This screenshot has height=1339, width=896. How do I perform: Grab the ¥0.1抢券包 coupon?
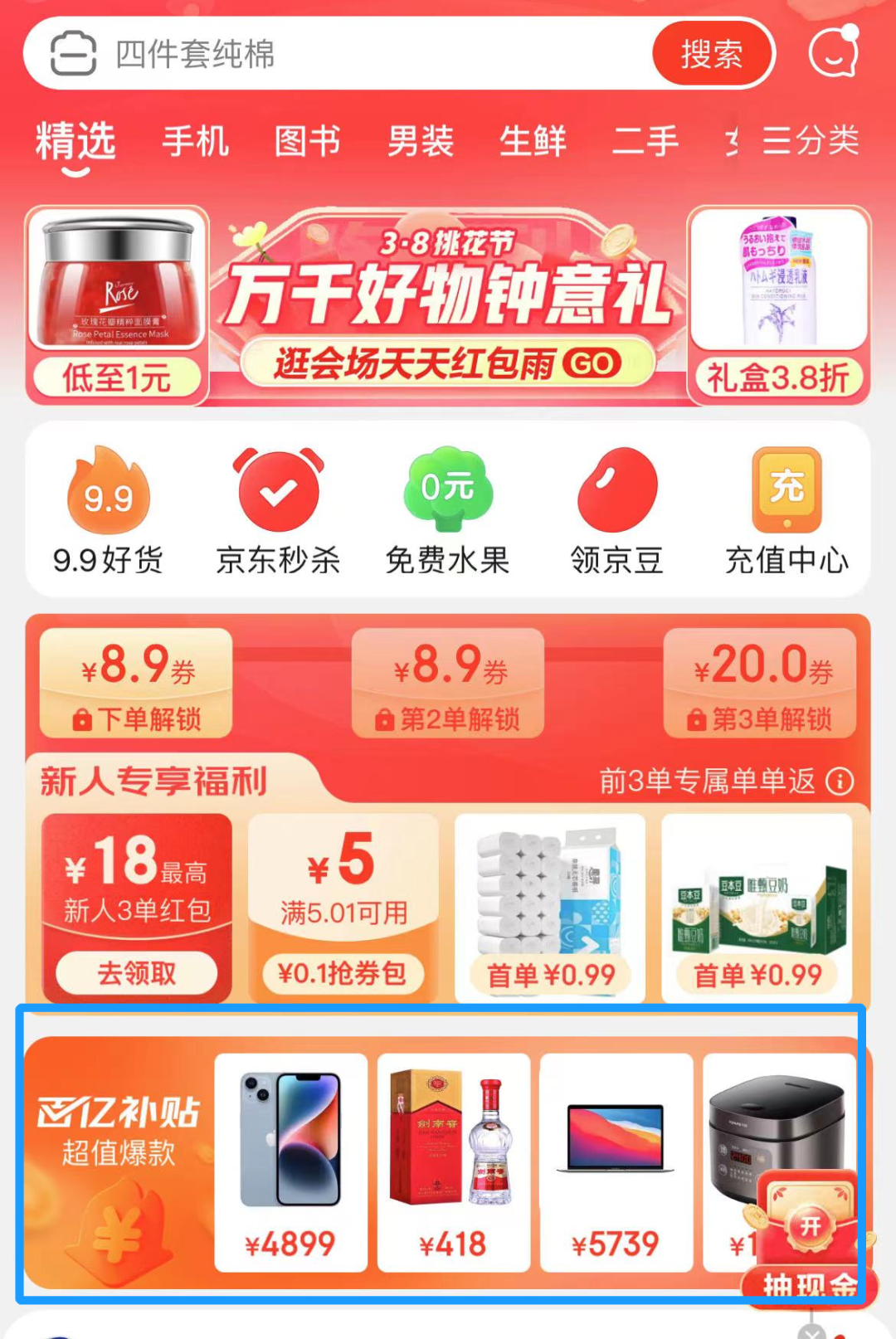(343, 972)
